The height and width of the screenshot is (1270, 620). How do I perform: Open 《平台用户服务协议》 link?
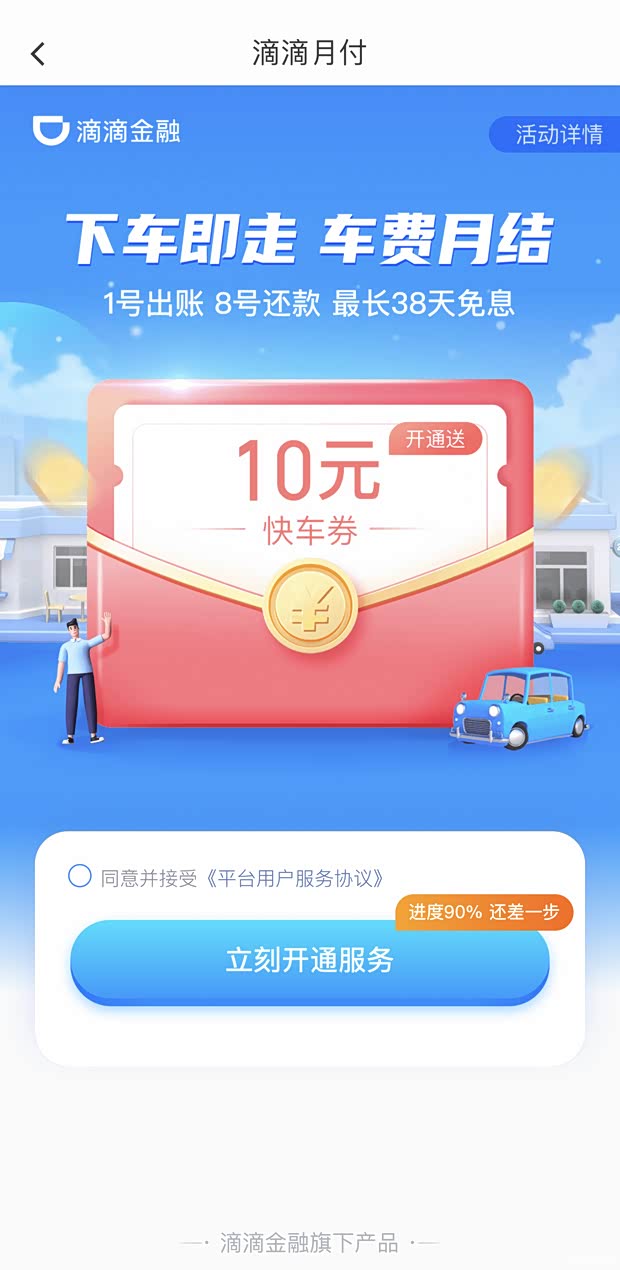click(293, 879)
